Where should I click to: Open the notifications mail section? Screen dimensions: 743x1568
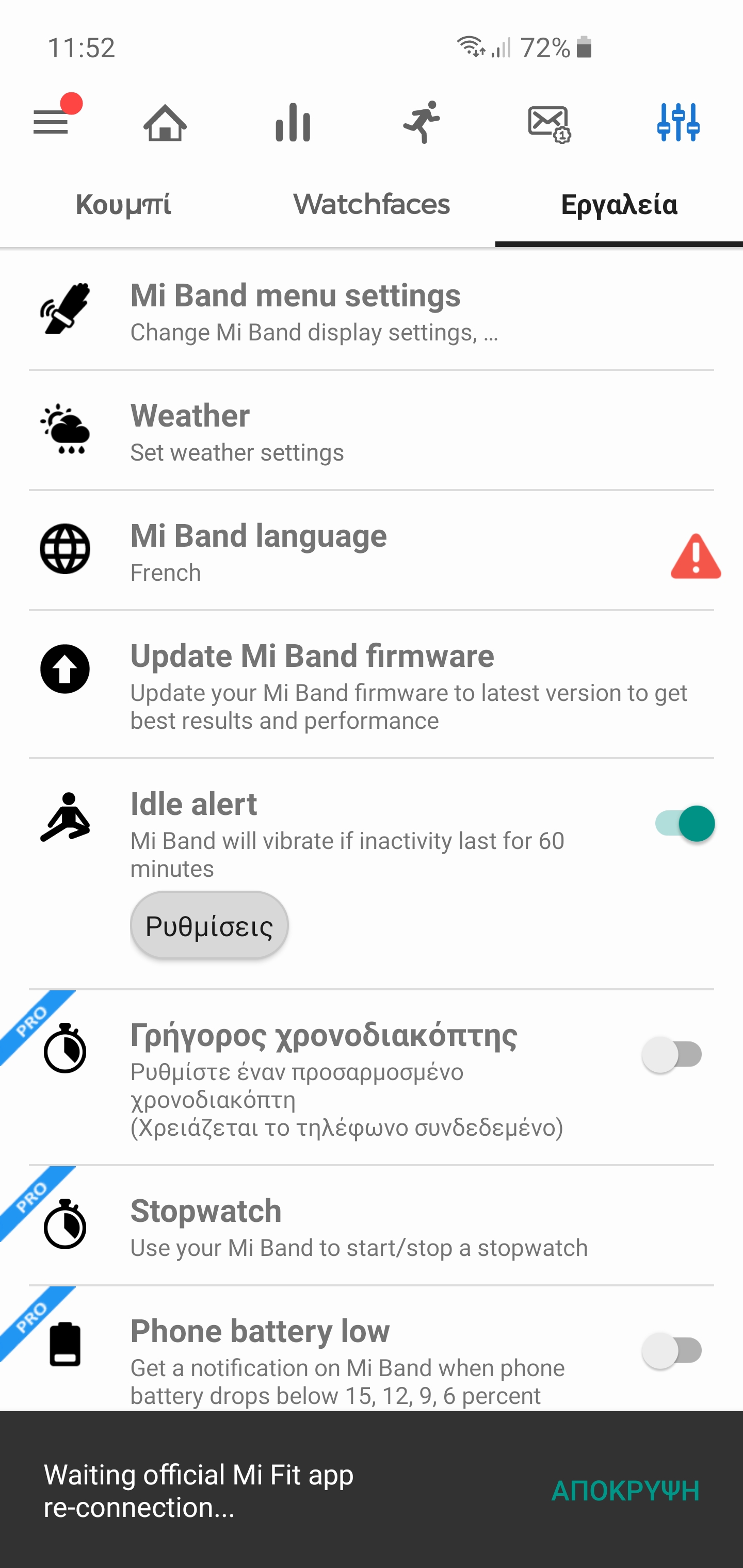pyautogui.click(x=548, y=124)
